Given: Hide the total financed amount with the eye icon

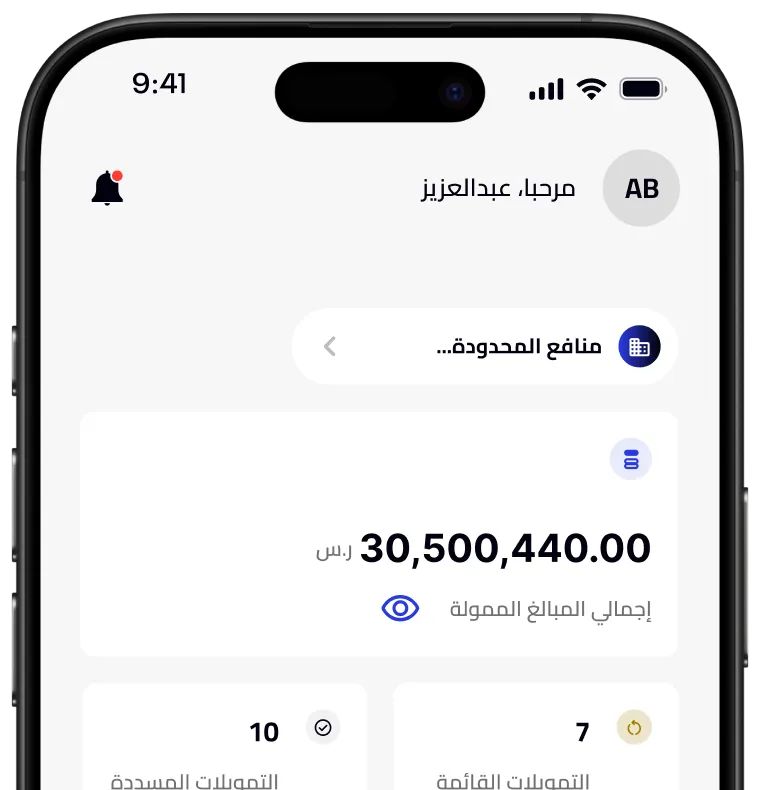Looking at the screenshot, I should pyautogui.click(x=400, y=608).
